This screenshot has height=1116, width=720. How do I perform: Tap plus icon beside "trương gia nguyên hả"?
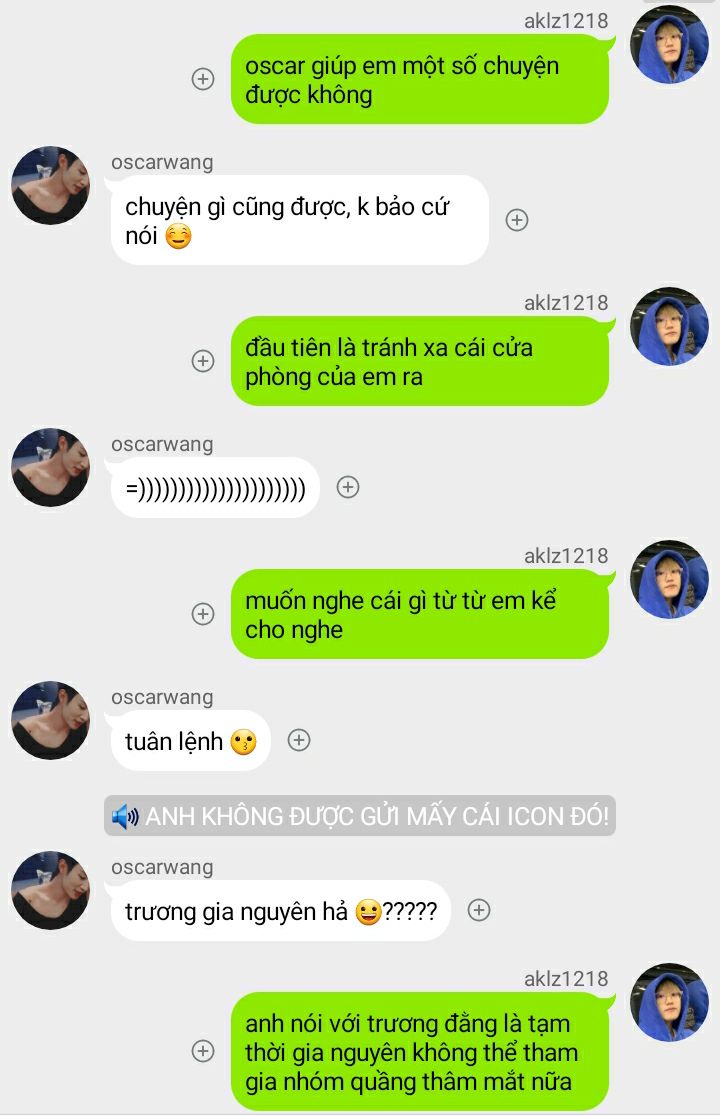click(x=479, y=910)
